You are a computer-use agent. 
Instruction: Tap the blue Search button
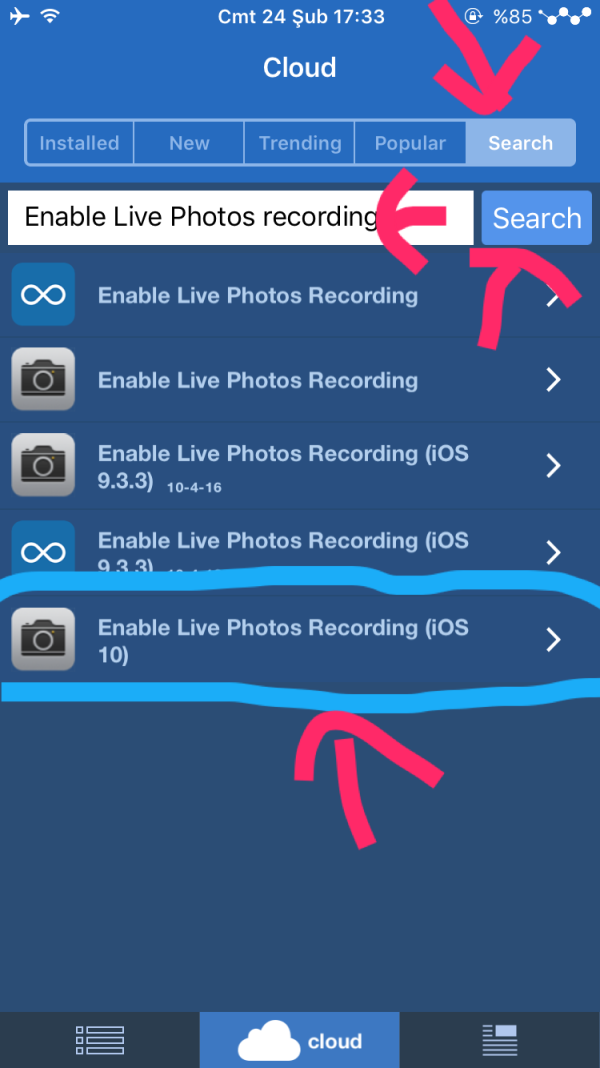click(x=537, y=218)
